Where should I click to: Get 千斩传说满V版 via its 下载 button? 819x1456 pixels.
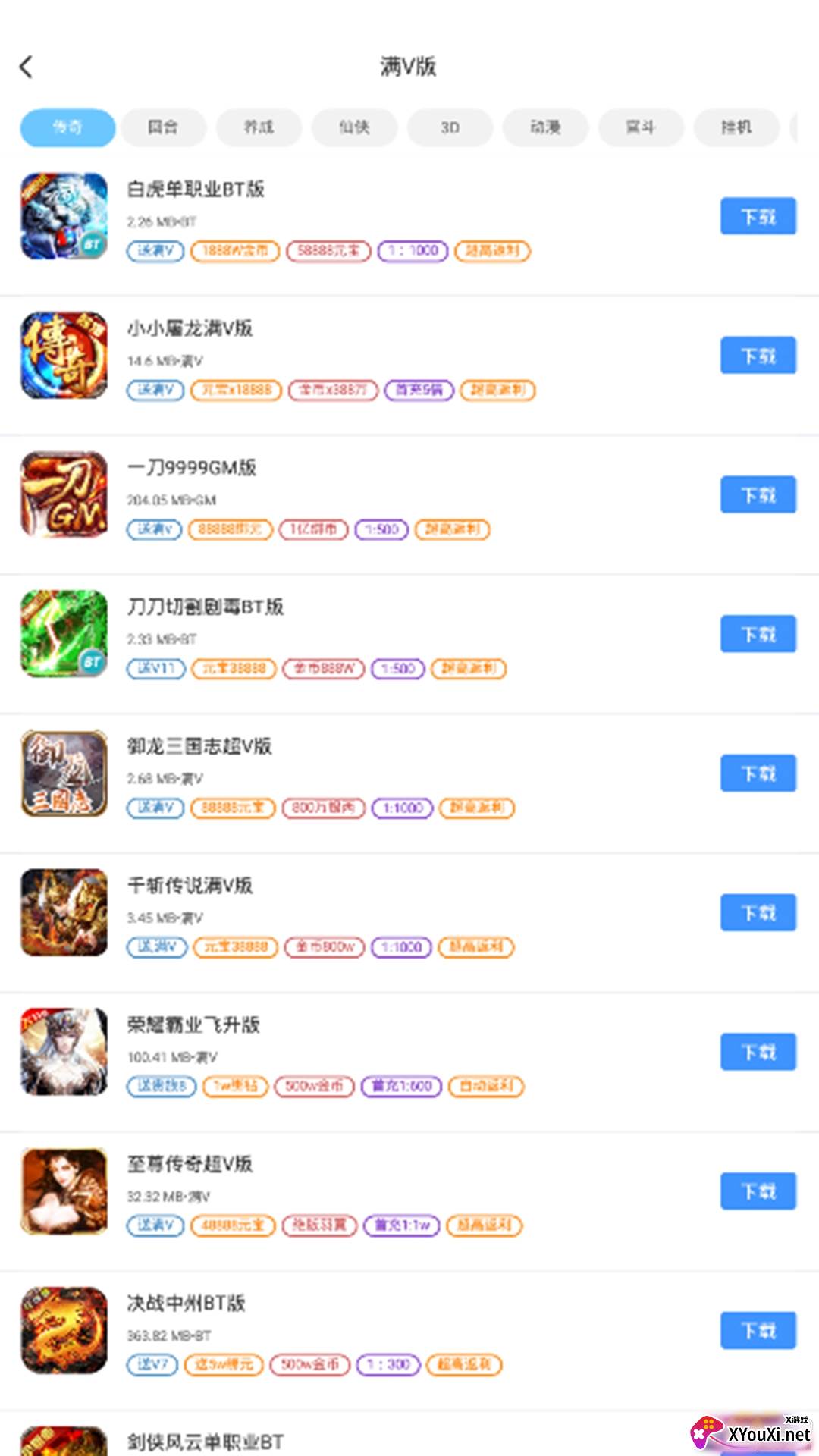[758, 912]
